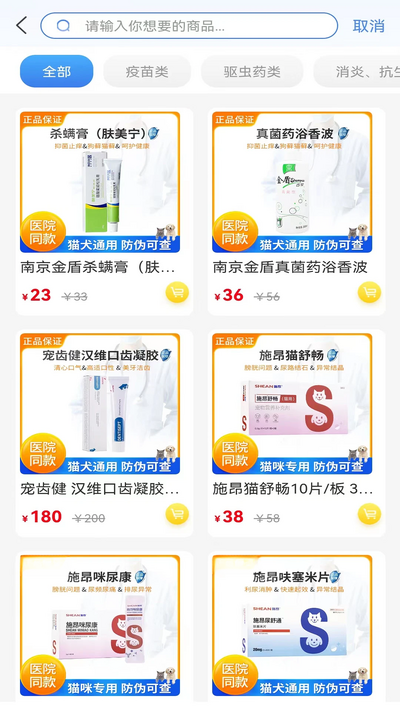Open 南京金盾真菌药浴香波 product card

pyautogui.click(x=297, y=212)
